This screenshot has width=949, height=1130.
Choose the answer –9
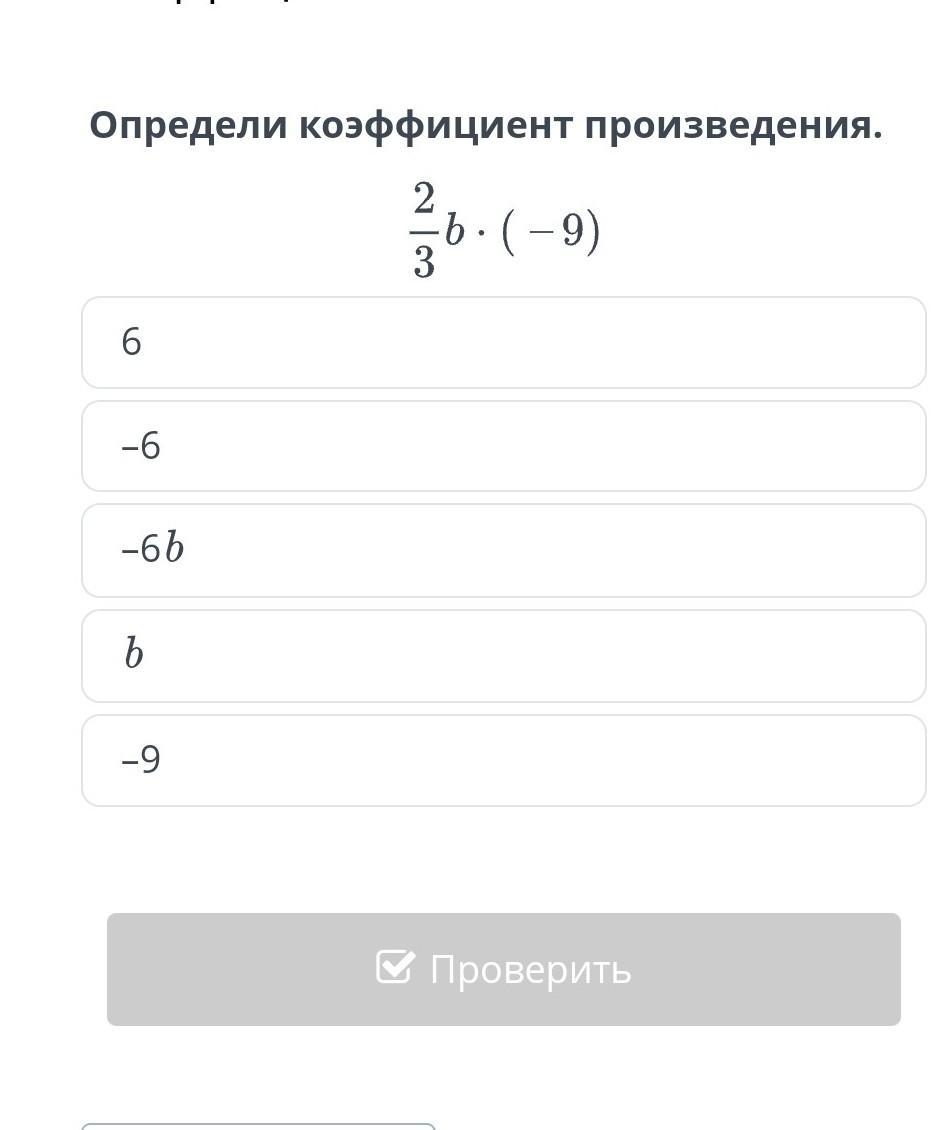[x=503, y=760]
